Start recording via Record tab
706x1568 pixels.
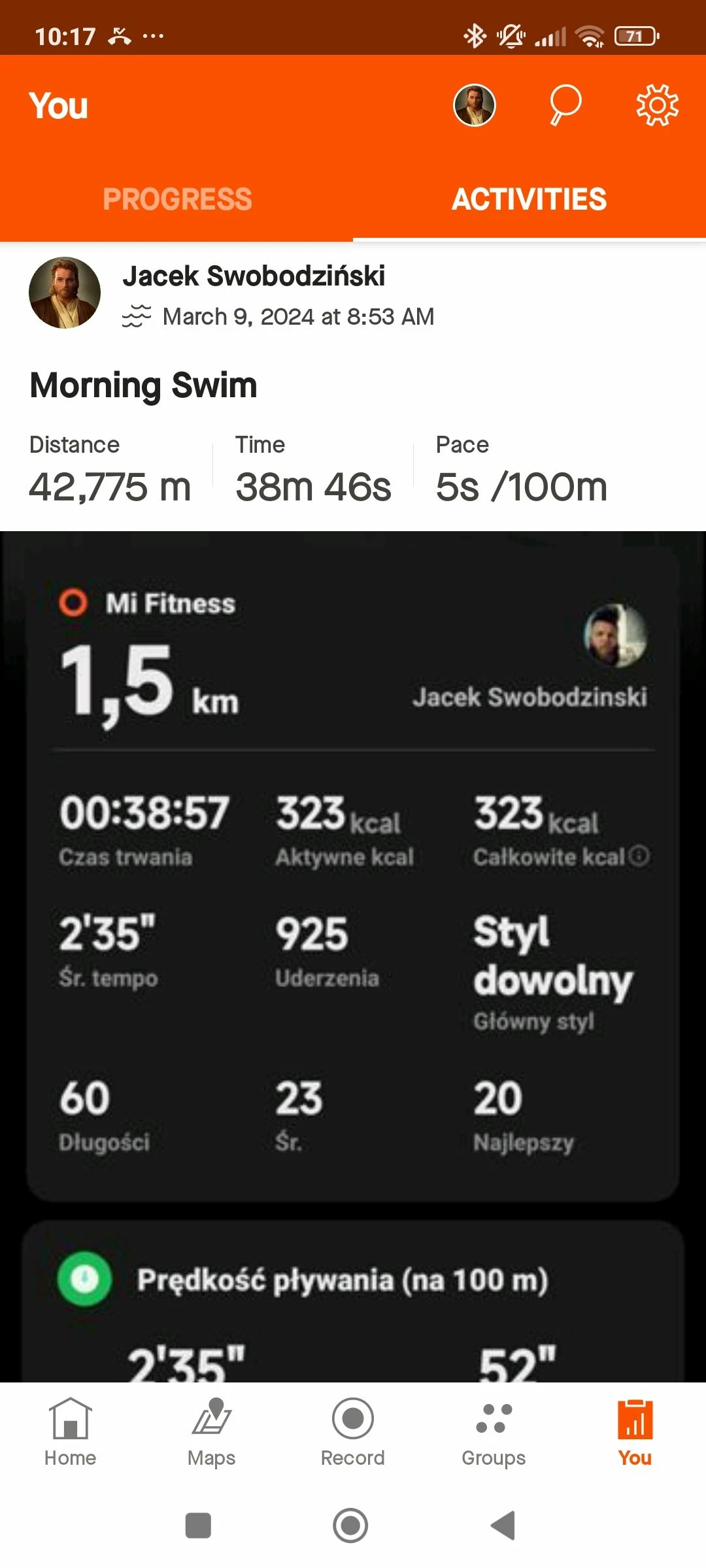pyautogui.click(x=353, y=1431)
